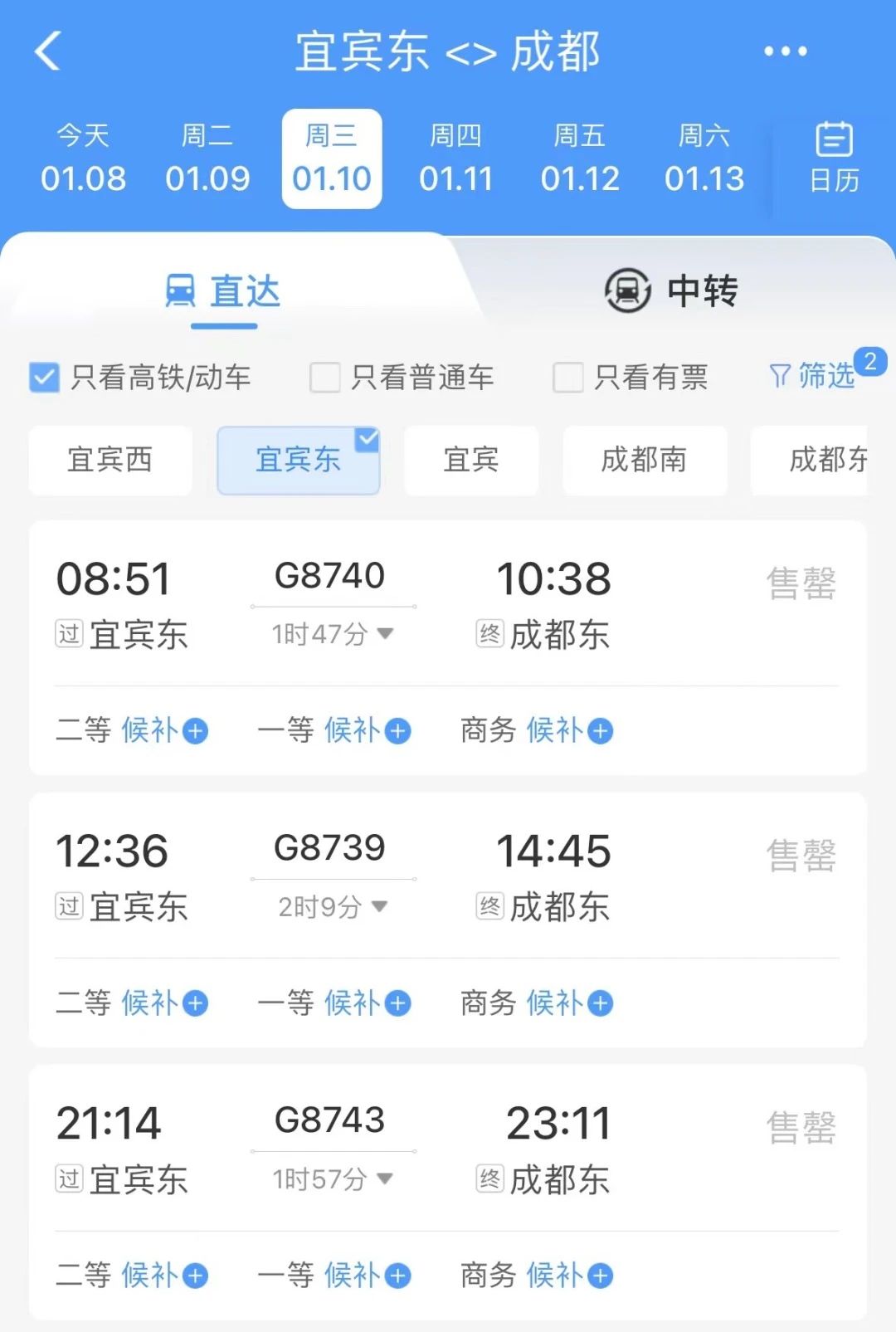Select date 周六 01.13
Image resolution: width=896 pixels, height=1332 pixels.
(704, 159)
